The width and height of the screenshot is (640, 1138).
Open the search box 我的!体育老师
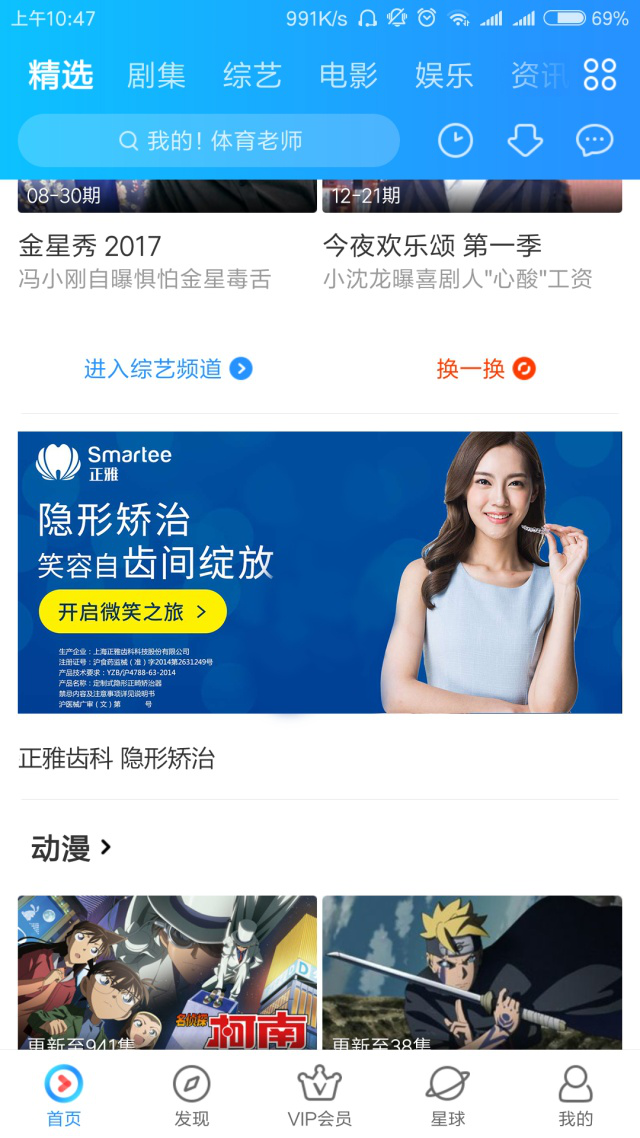click(209, 141)
